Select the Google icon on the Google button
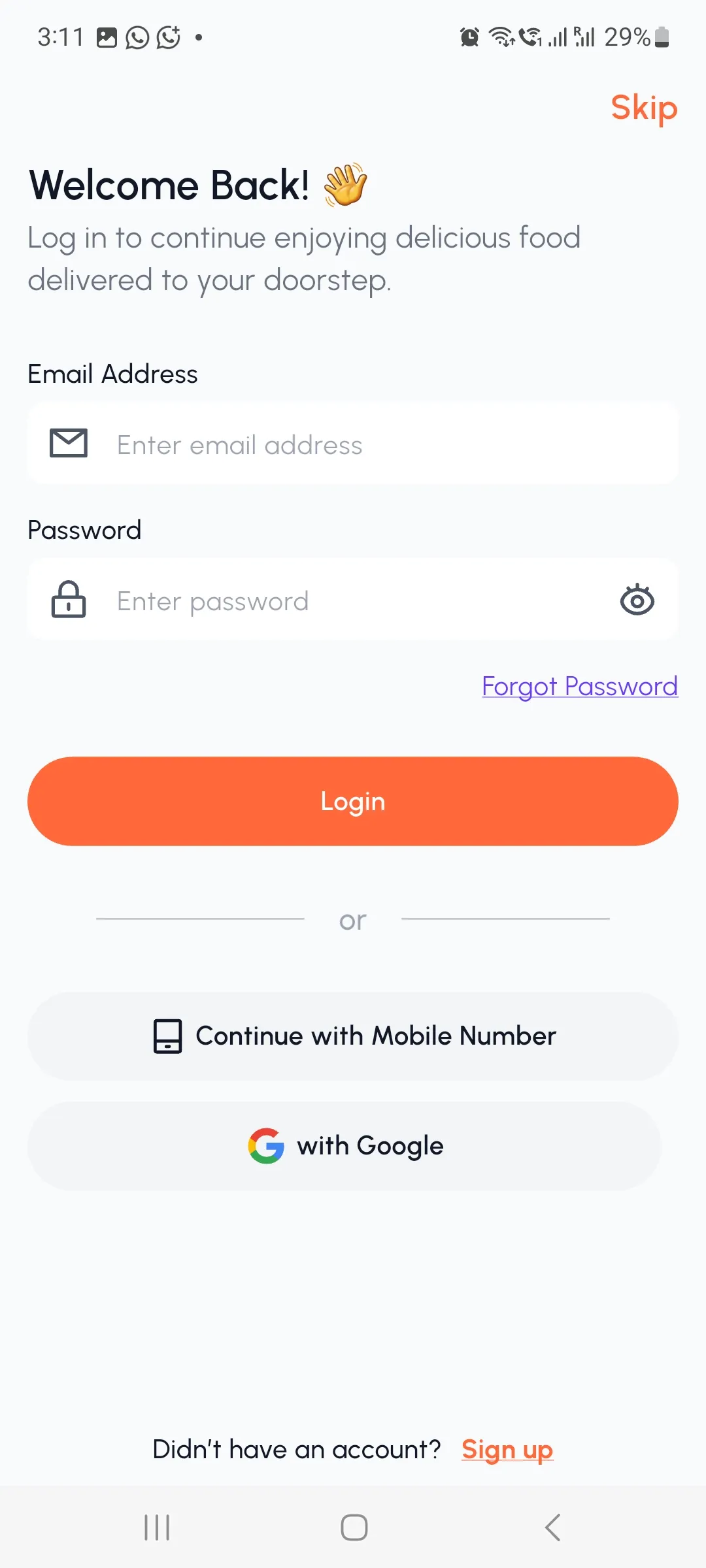 point(267,1145)
